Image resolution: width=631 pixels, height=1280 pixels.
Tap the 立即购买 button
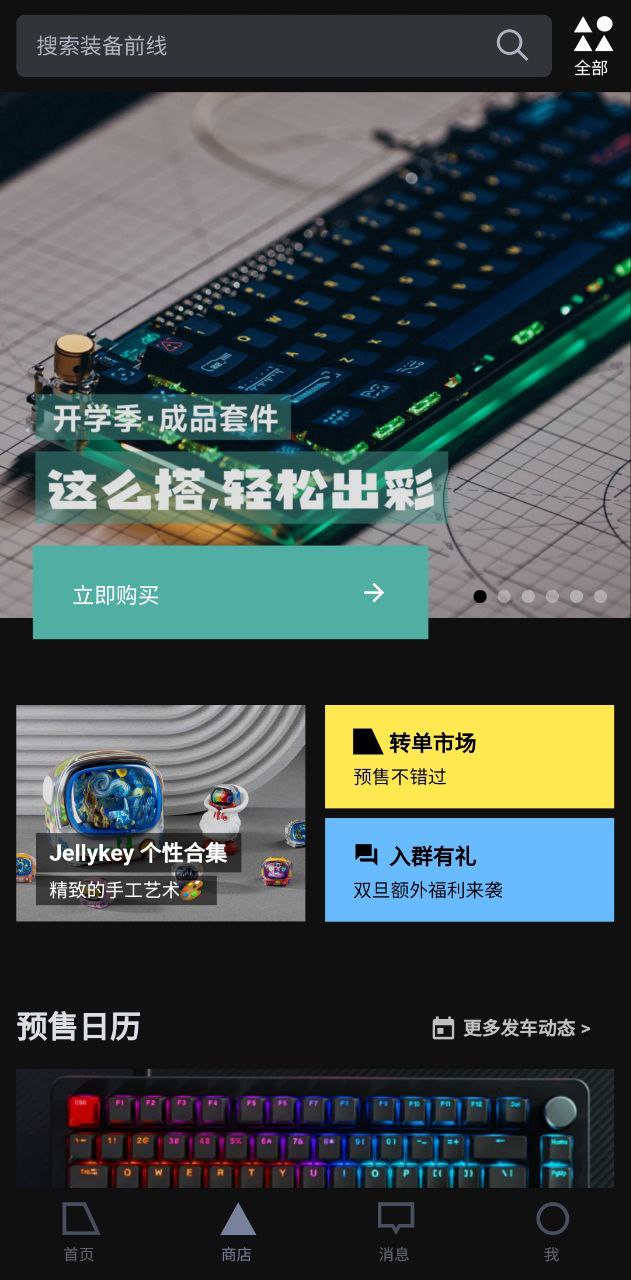pyautogui.click(x=230, y=593)
